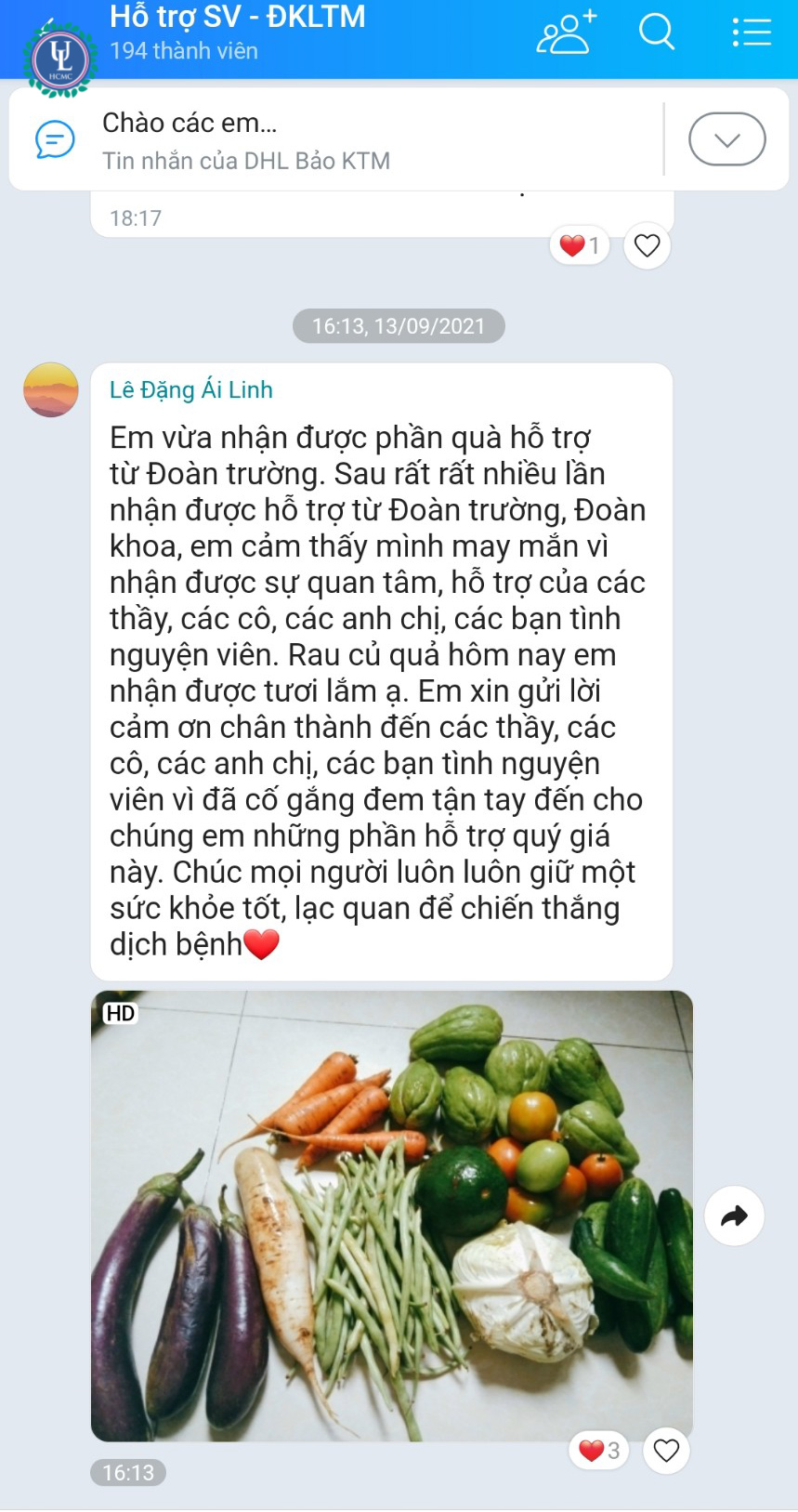View the 1 heart reaction at 18:17
The height and width of the screenshot is (1512, 798).
click(580, 246)
